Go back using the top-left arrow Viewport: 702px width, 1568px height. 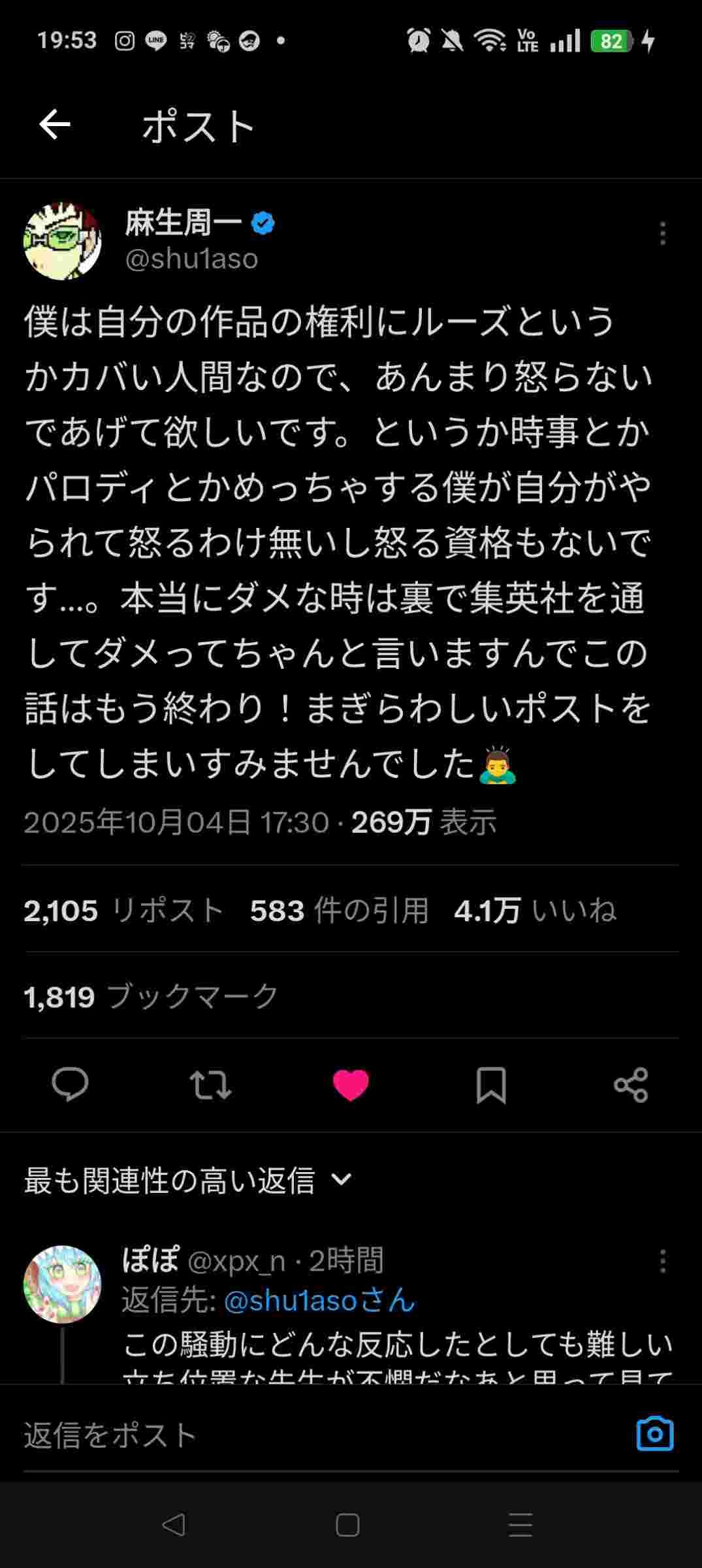[54, 125]
